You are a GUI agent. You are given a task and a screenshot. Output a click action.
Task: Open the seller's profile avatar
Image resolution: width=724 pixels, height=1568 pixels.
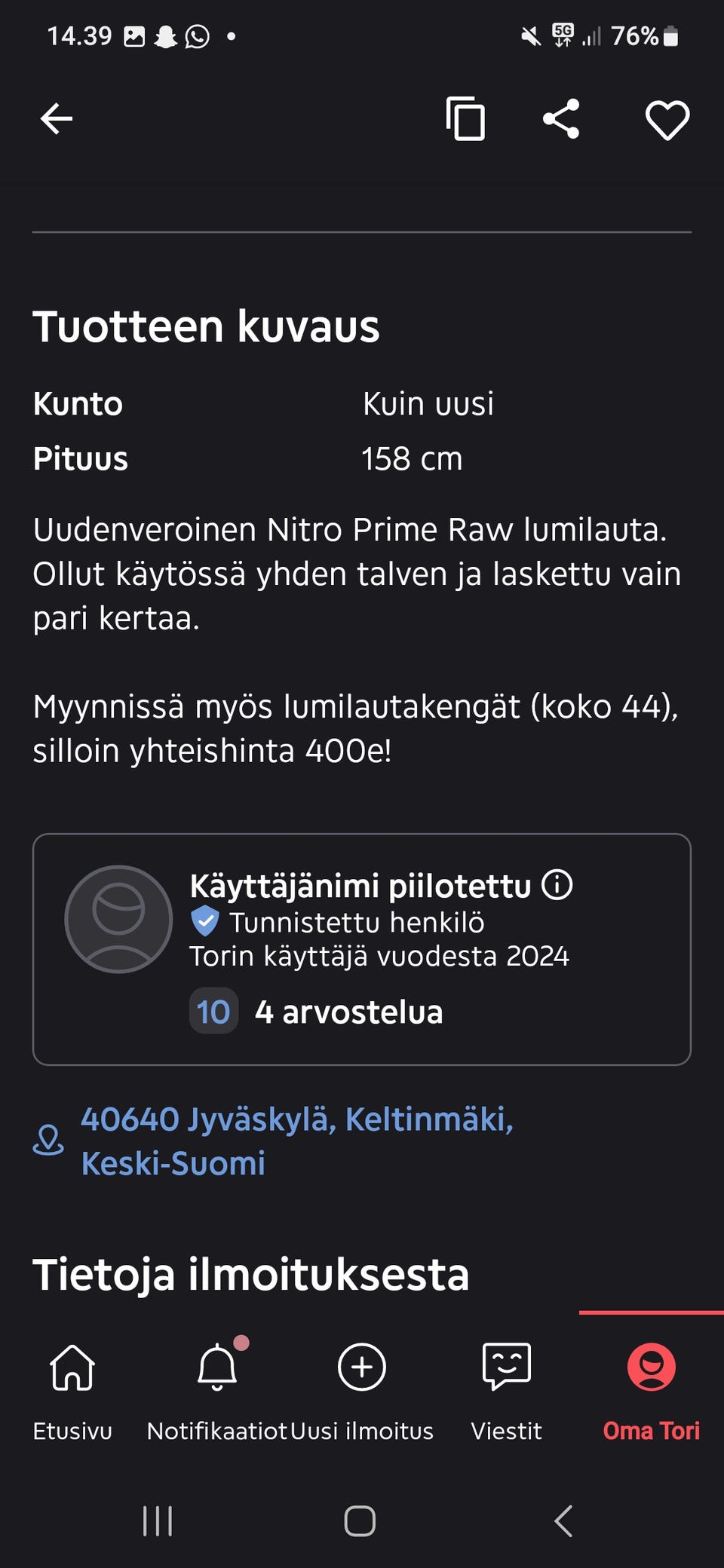click(x=118, y=919)
